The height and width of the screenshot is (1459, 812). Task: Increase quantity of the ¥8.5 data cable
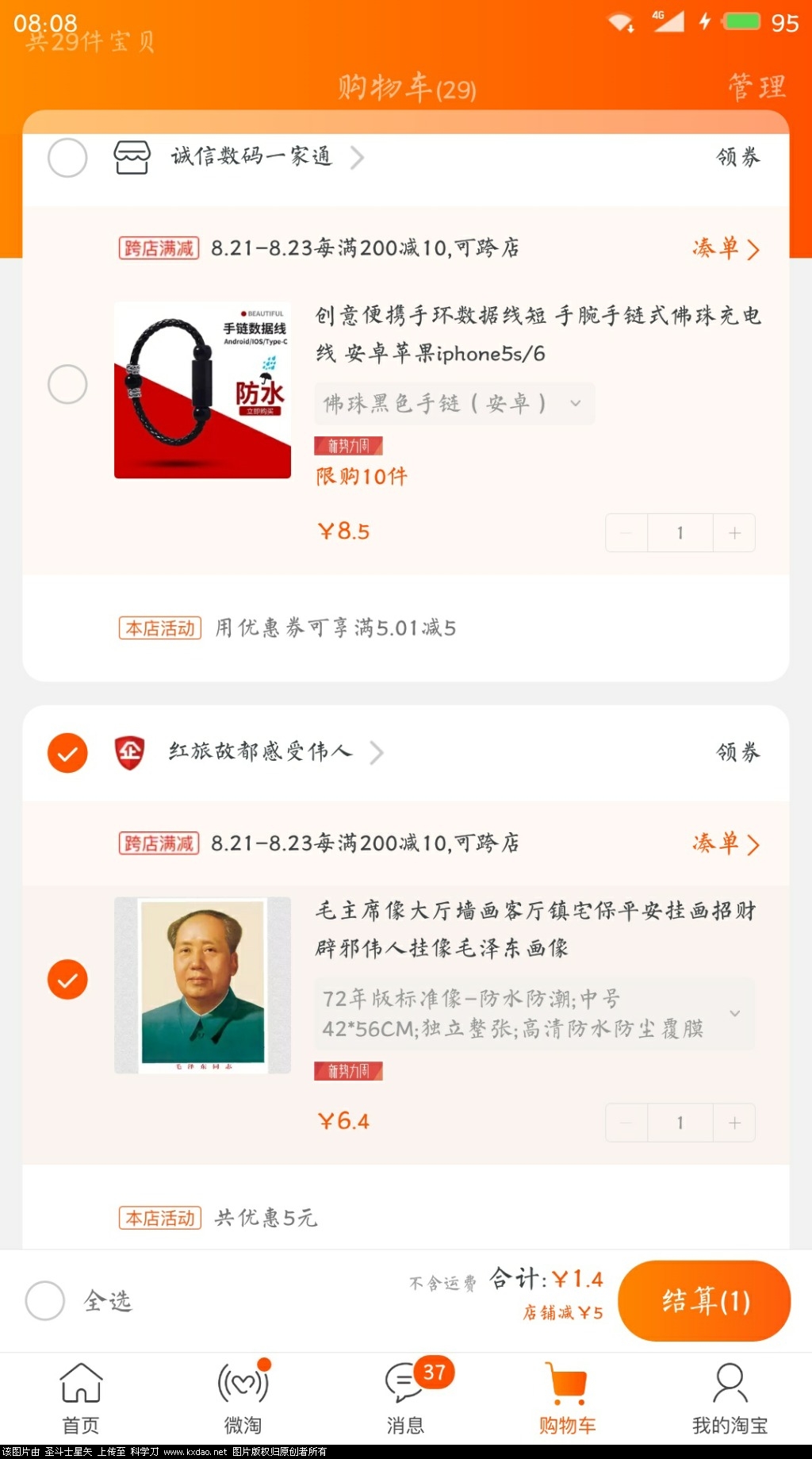click(x=734, y=533)
